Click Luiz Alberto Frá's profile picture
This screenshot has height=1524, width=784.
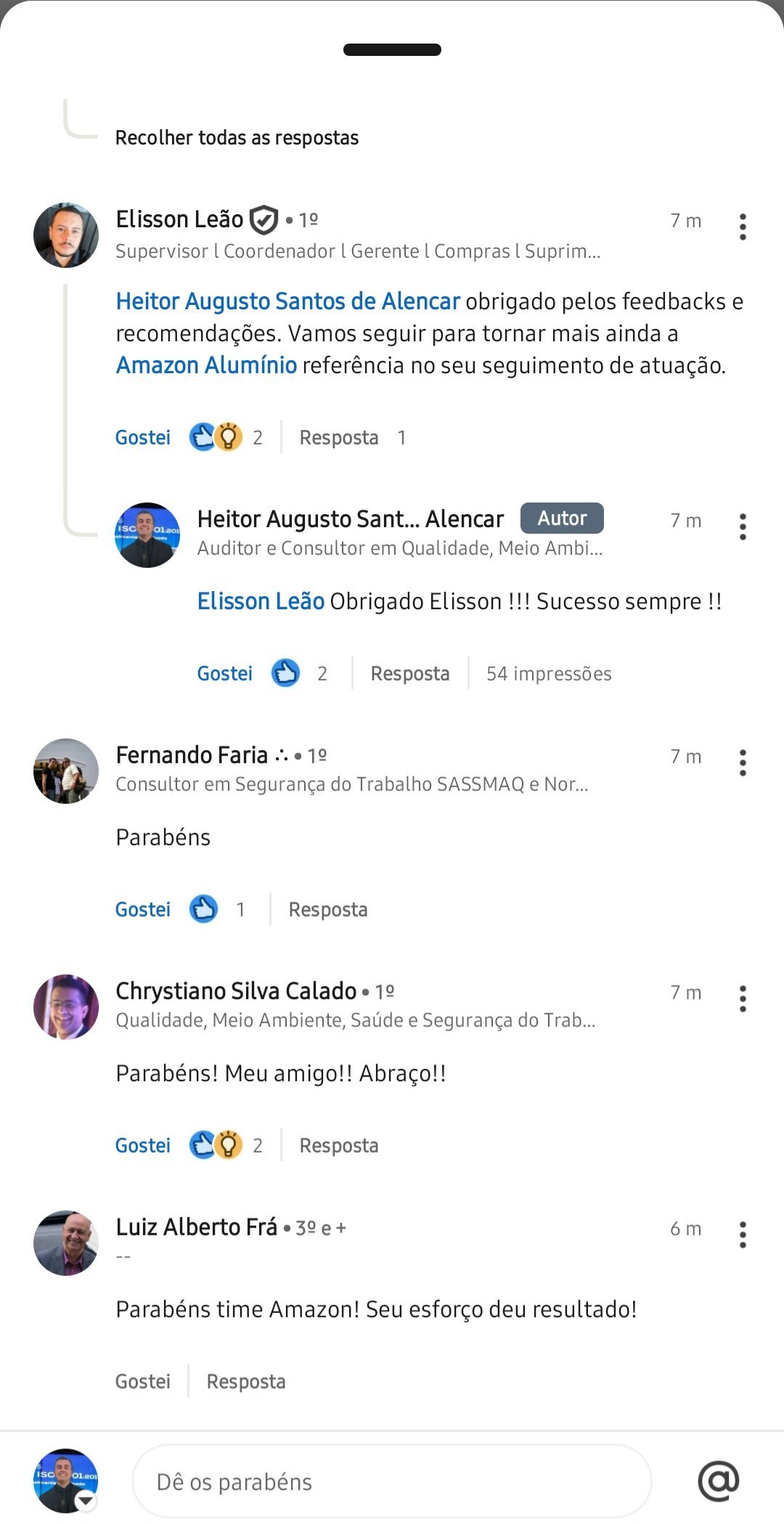point(65,1242)
